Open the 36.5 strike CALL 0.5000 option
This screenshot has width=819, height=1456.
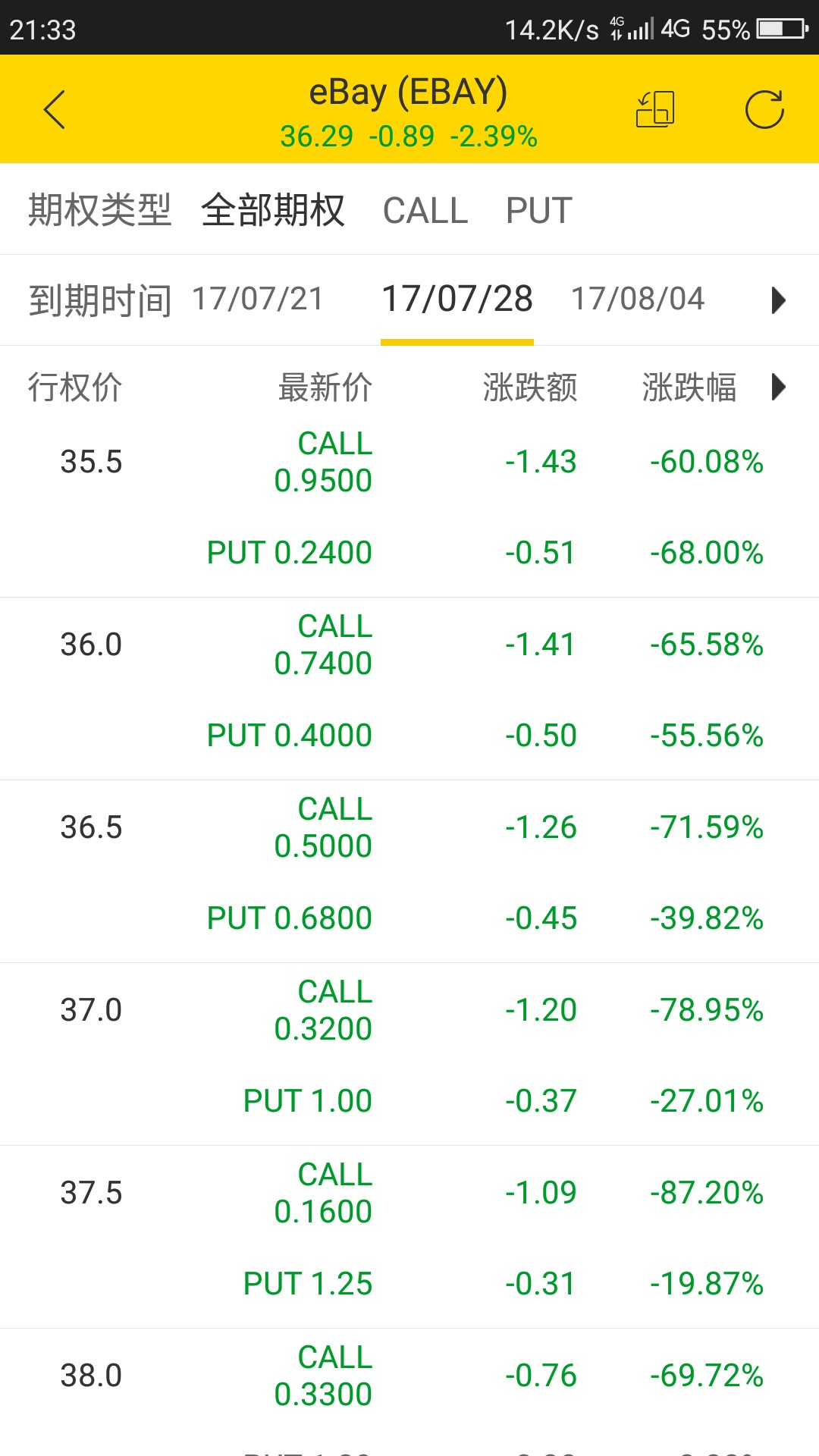click(x=409, y=827)
